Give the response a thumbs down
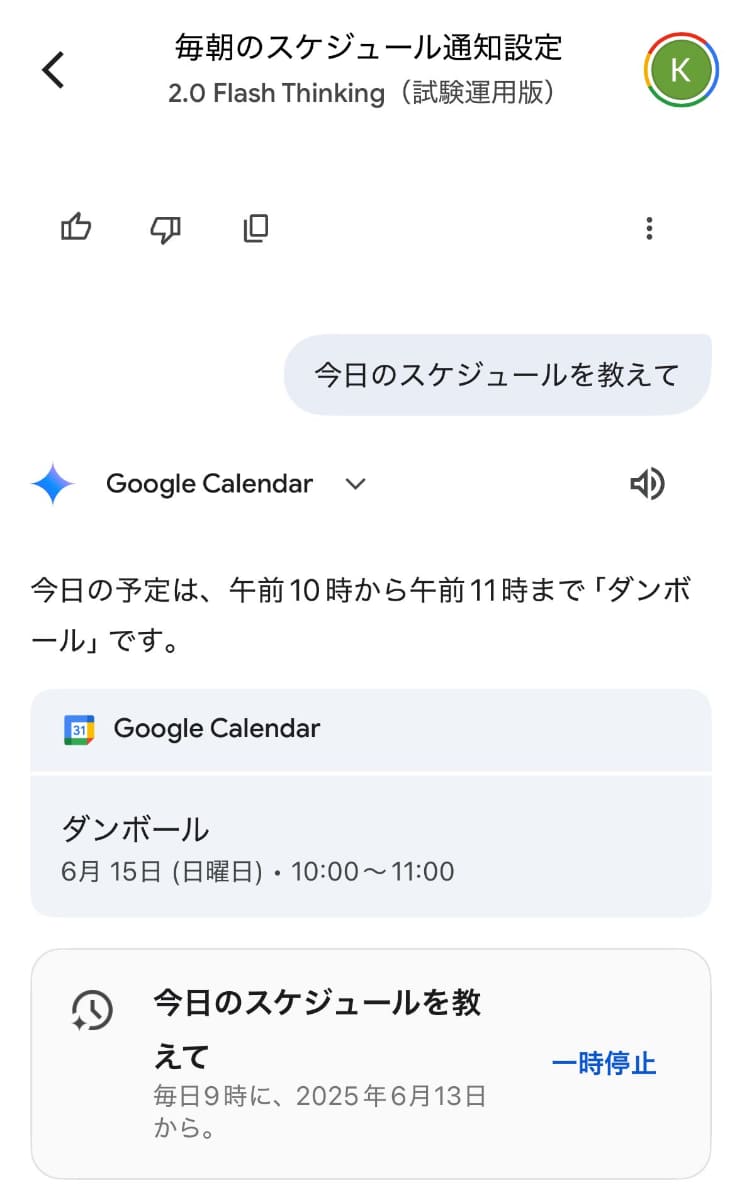This screenshot has height=1200, width=742. pos(165,228)
